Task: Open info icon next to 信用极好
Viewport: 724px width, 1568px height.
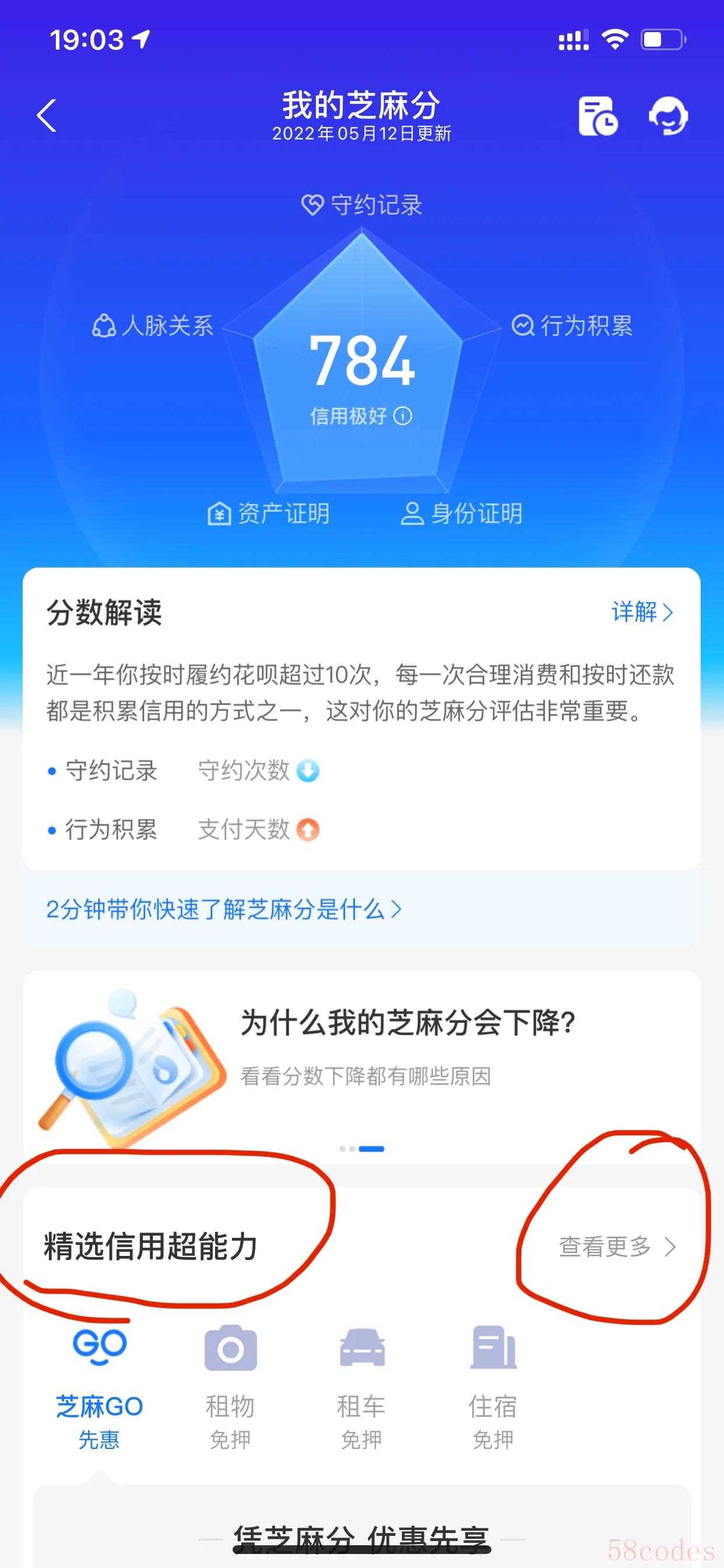Action: pyautogui.click(x=403, y=416)
